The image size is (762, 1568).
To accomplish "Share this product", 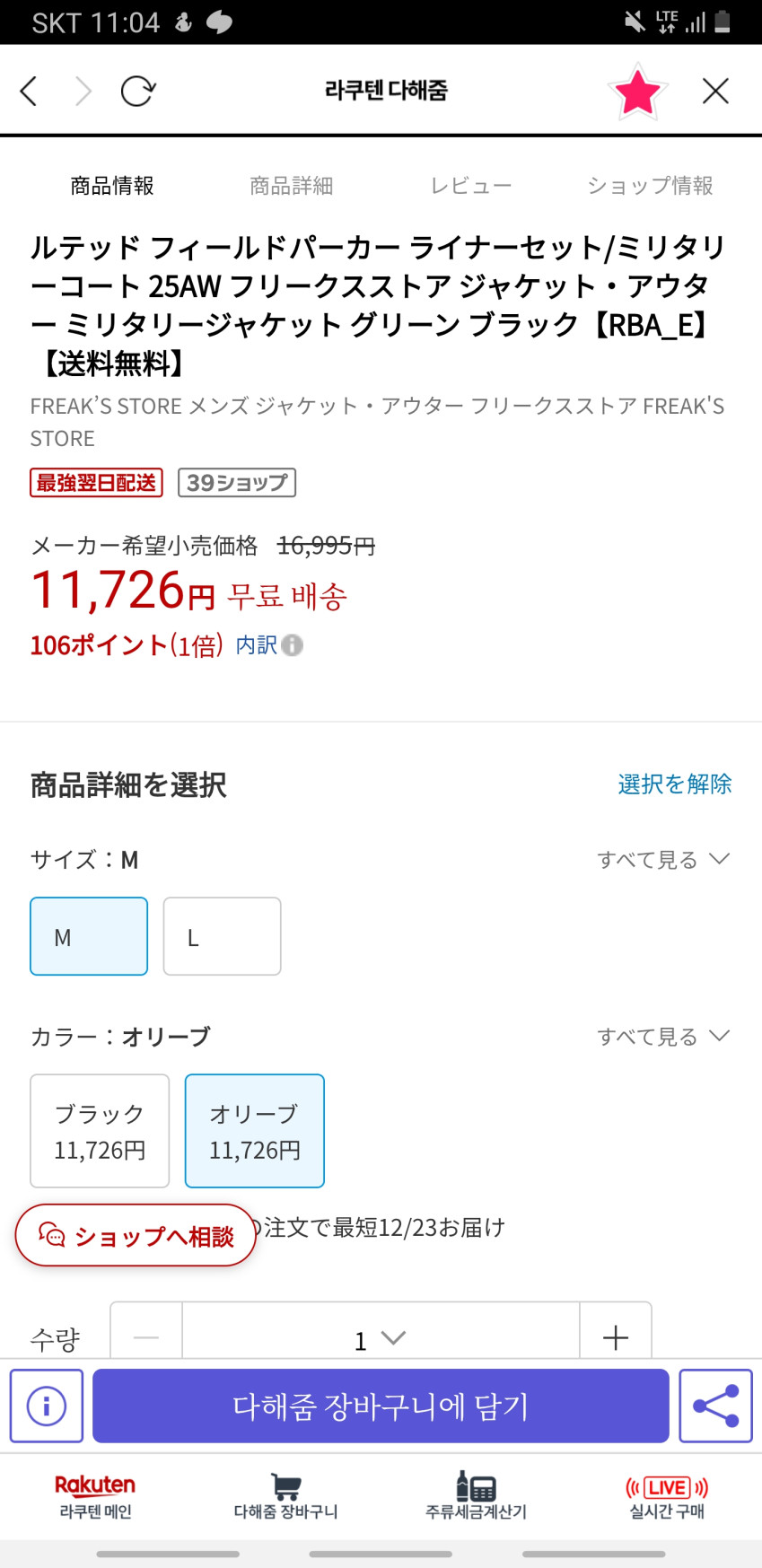I will point(715,1406).
